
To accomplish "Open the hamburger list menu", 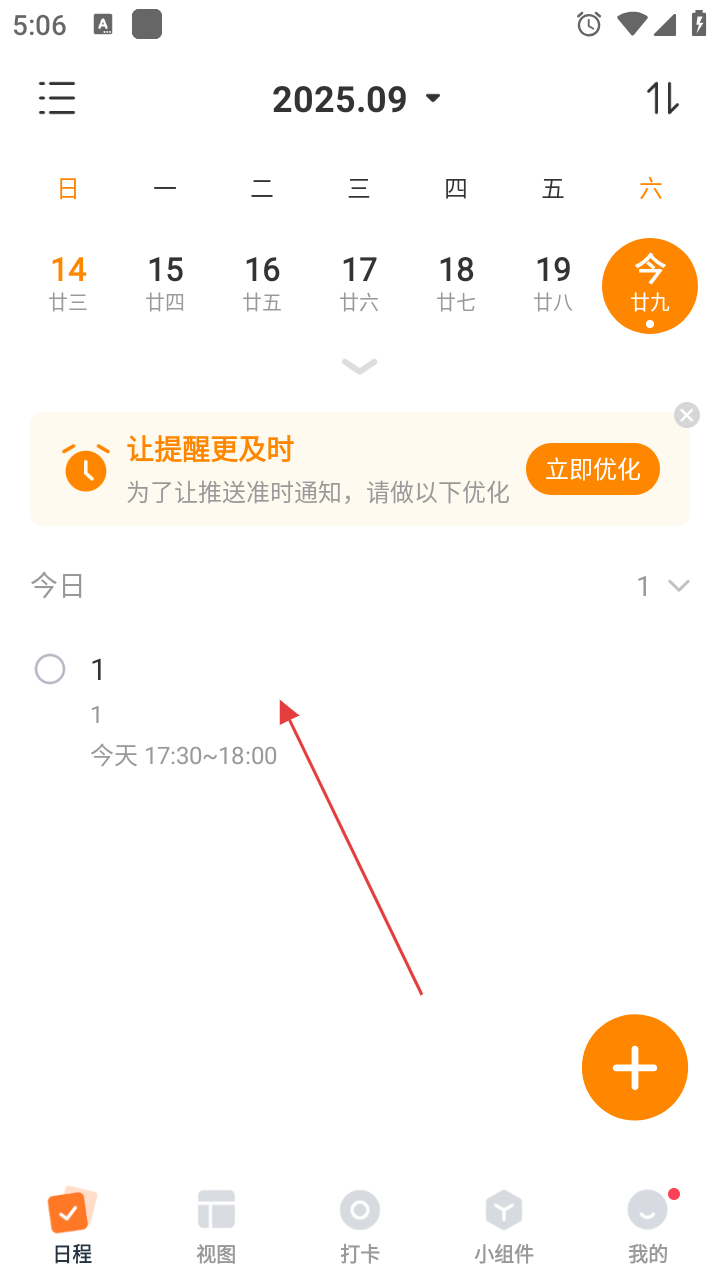I will (x=57, y=98).
